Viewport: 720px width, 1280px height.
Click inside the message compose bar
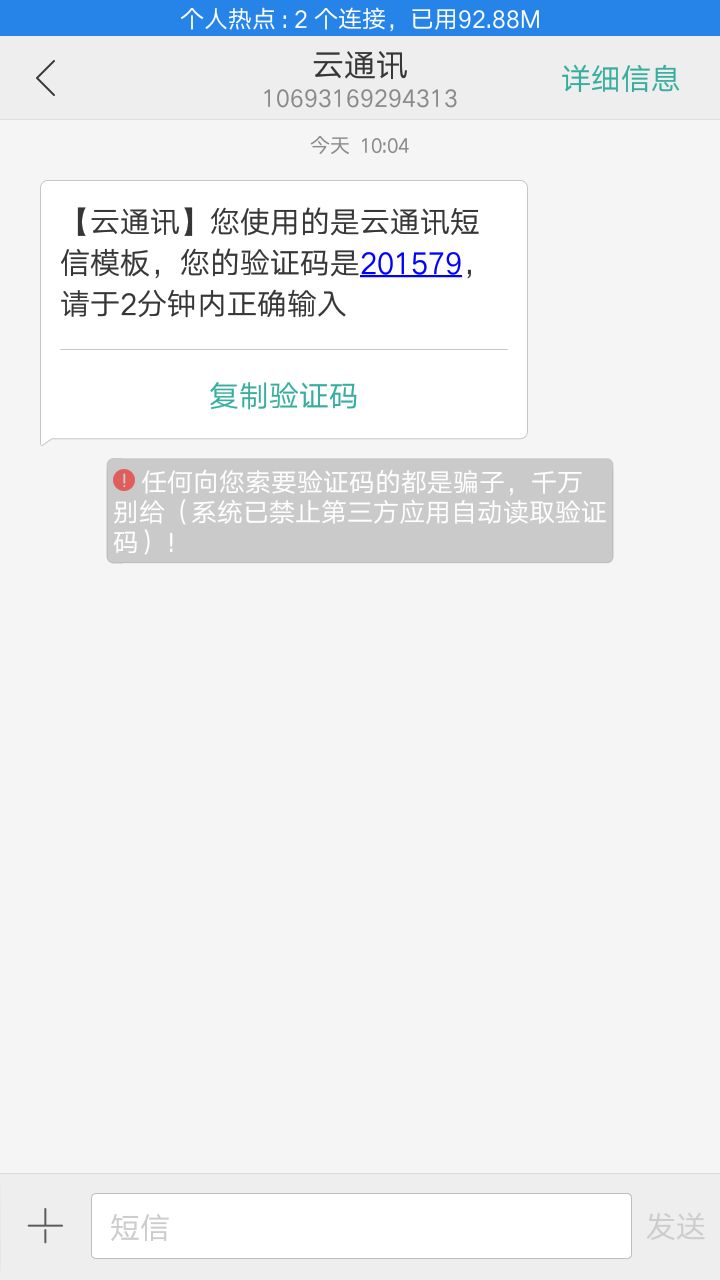pos(360,1225)
